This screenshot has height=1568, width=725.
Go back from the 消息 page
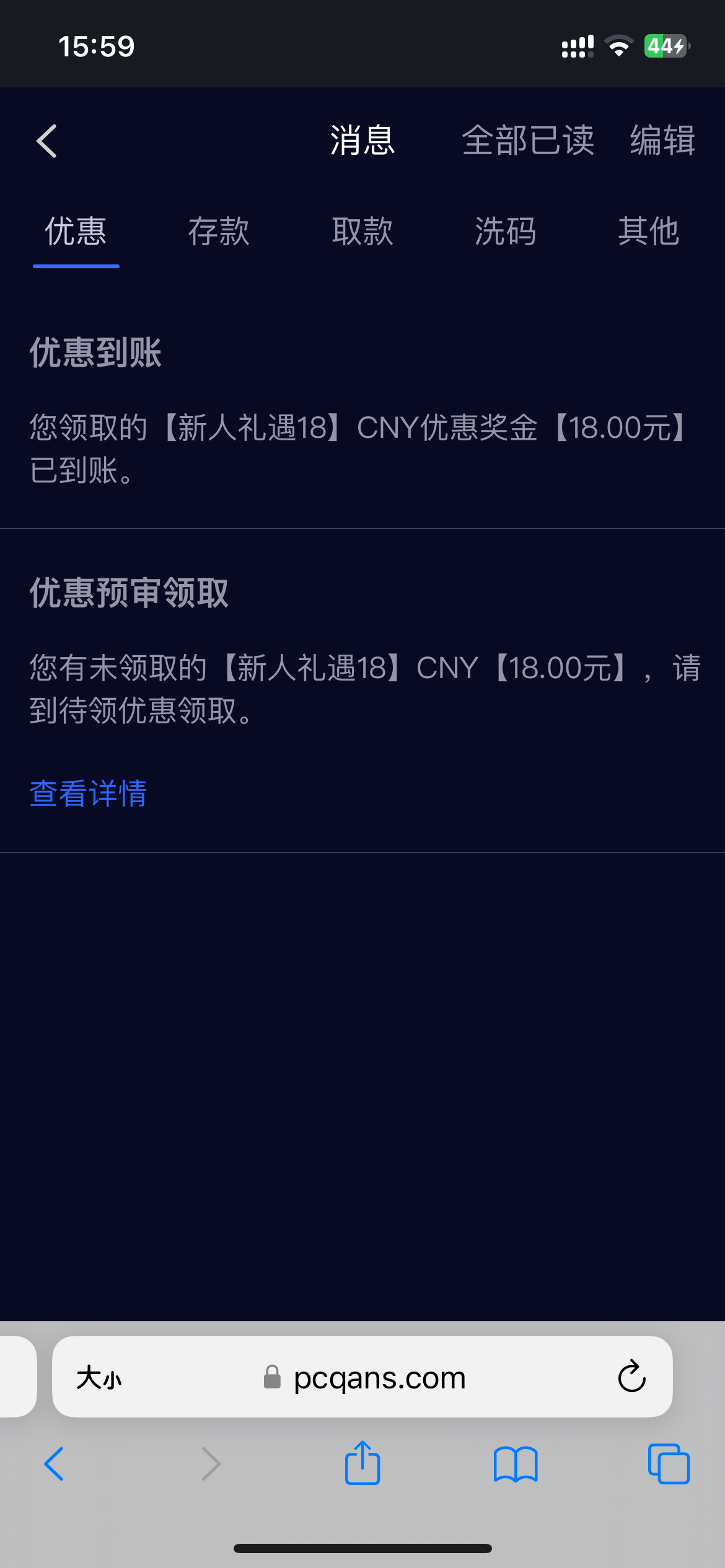[47, 141]
